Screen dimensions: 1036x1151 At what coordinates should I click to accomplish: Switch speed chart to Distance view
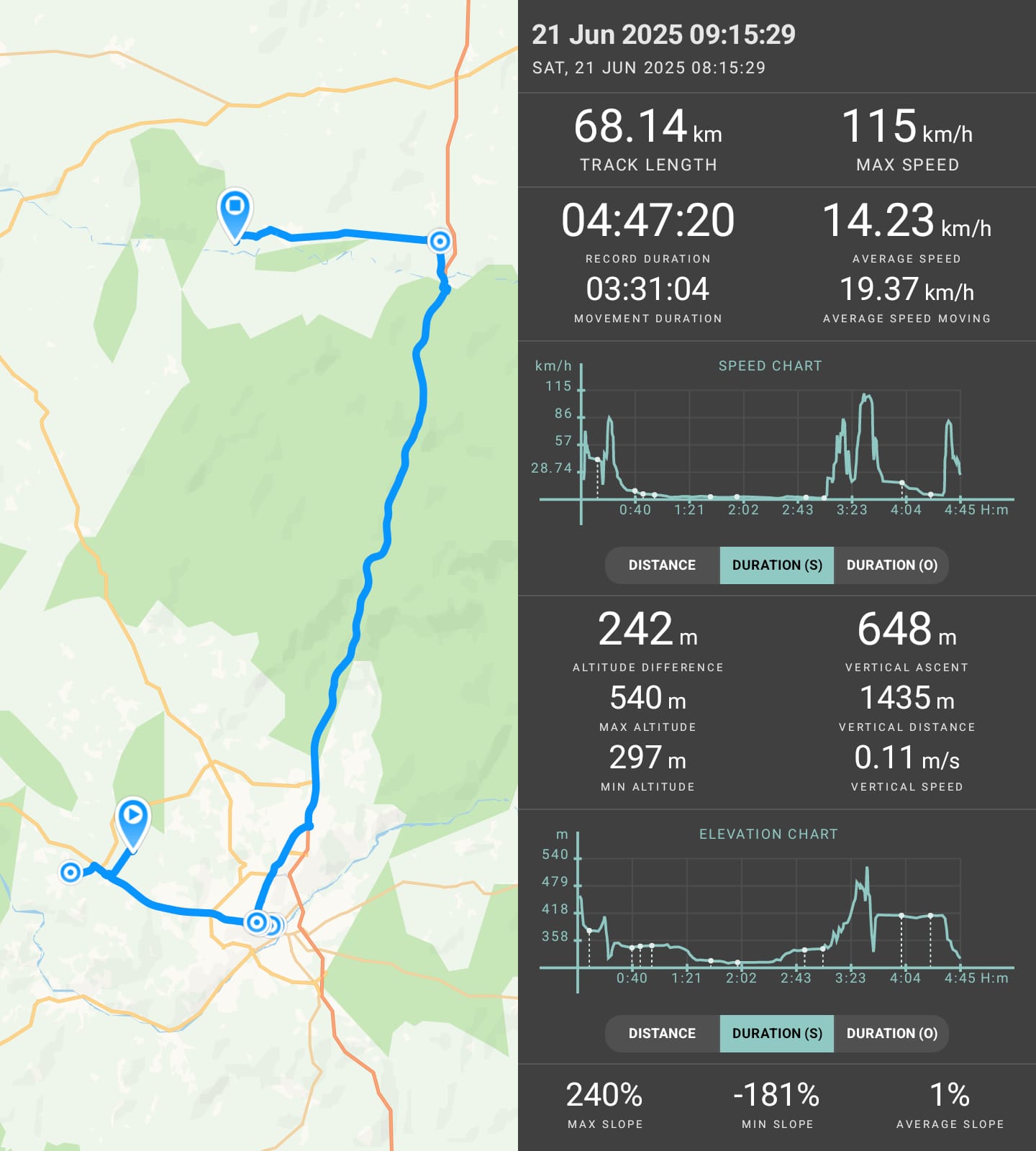click(x=662, y=565)
